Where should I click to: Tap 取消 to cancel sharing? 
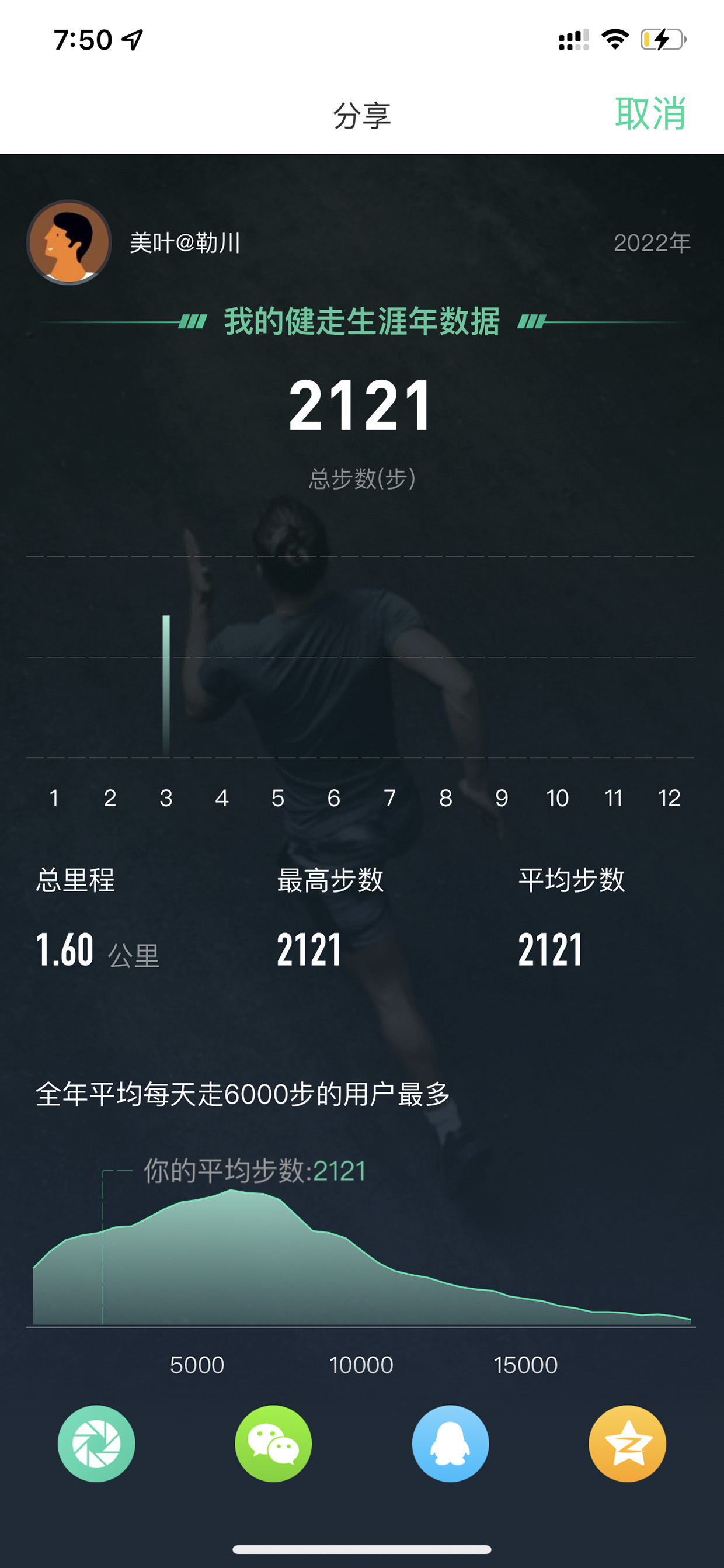click(x=650, y=113)
